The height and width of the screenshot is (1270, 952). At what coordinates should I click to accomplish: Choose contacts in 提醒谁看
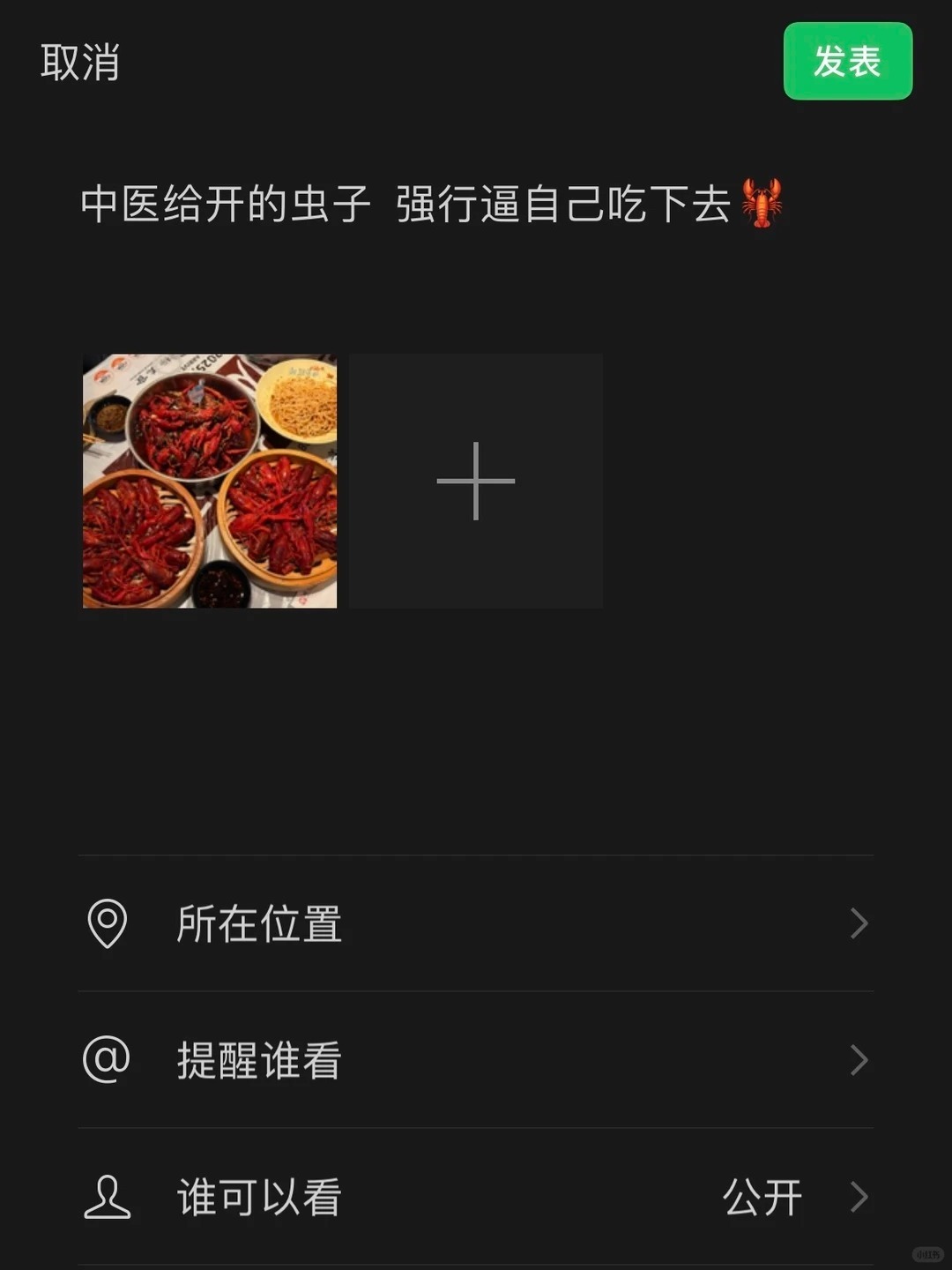tap(476, 1060)
